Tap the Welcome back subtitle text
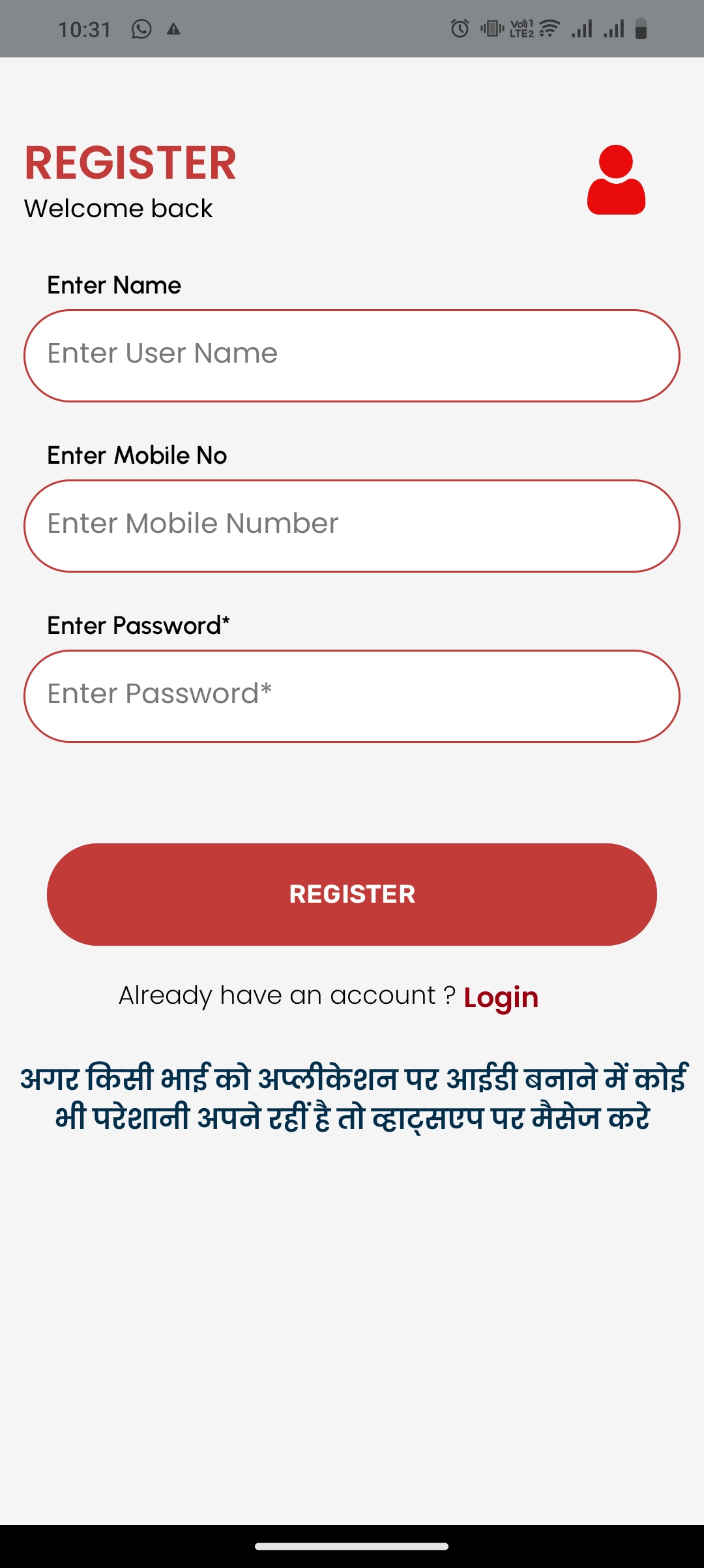This screenshot has width=704, height=1568. pos(119,209)
